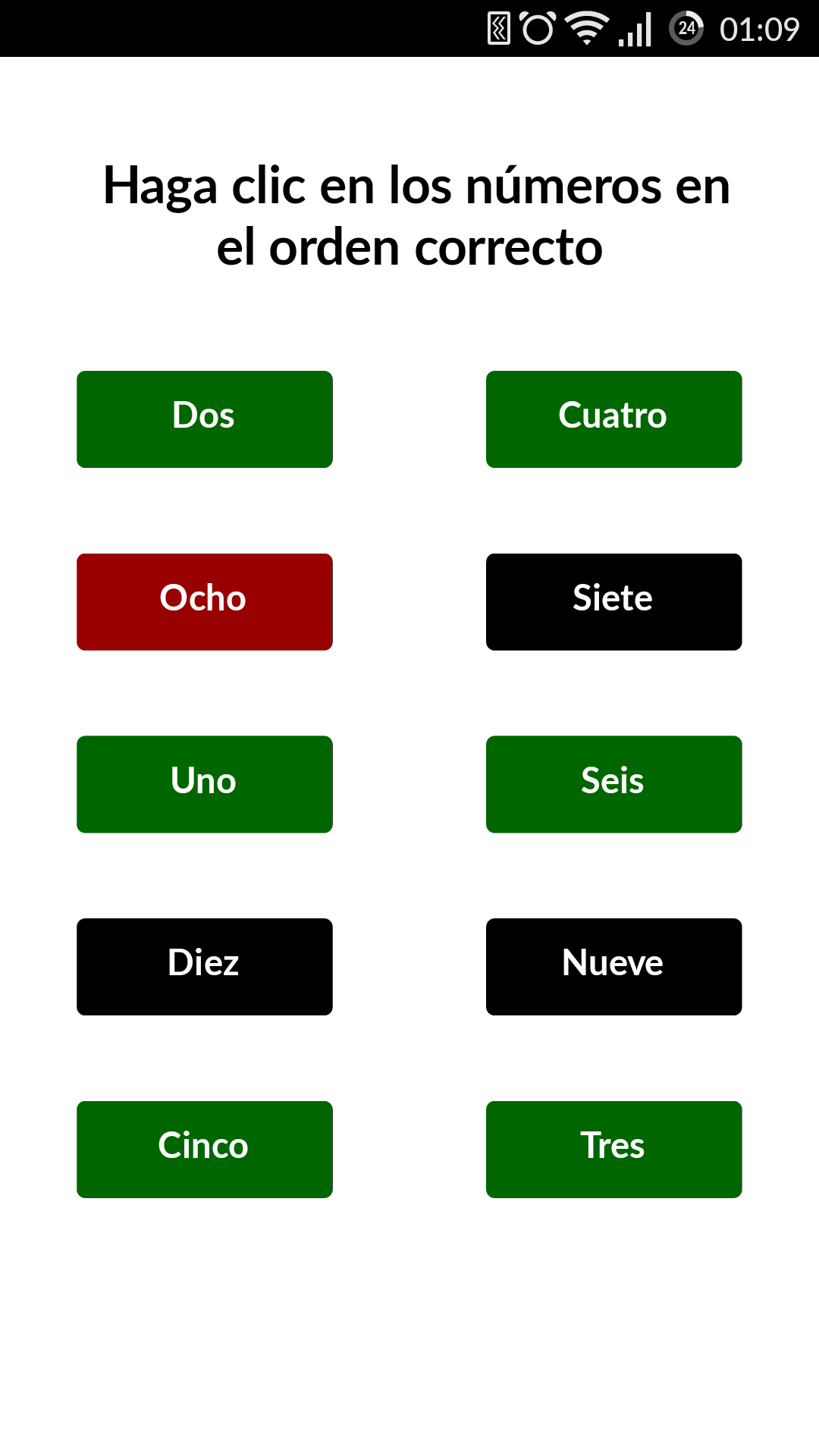Image resolution: width=819 pixels, height=1456 pixels.
Task: Tap the Dos number button
Action: click(205, 419)
